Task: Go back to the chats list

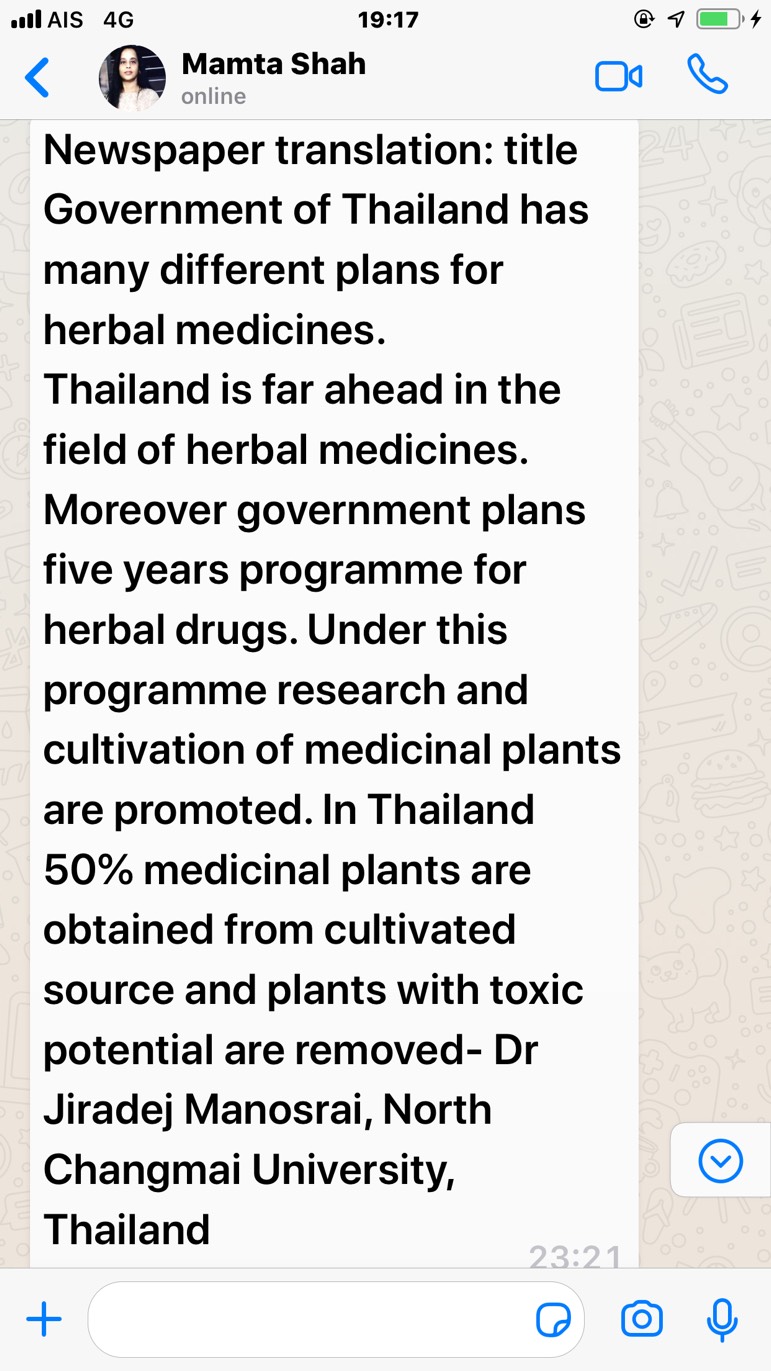Action: pyautogui.click(x=37, y=78)
